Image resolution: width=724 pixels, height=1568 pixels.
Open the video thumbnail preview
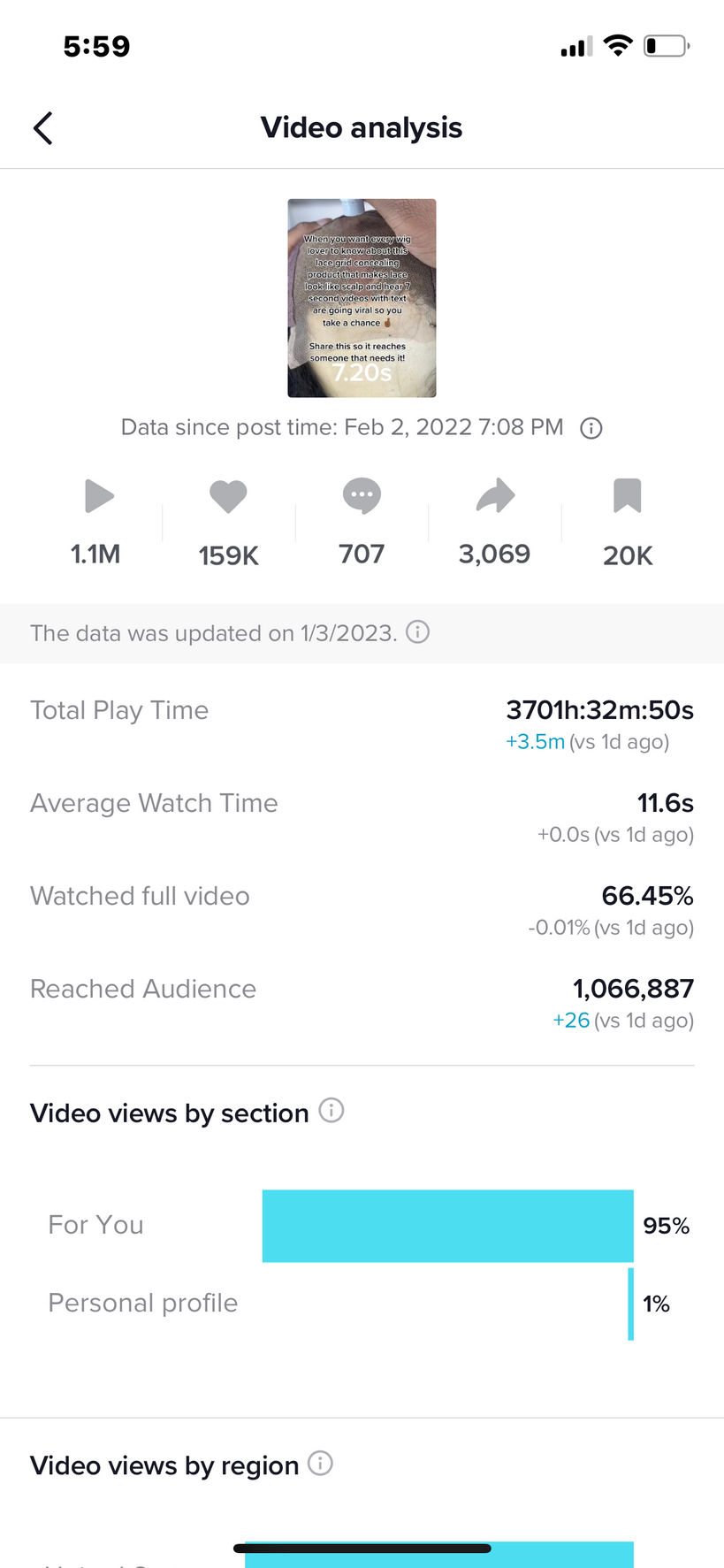click(x=362, y=298)
